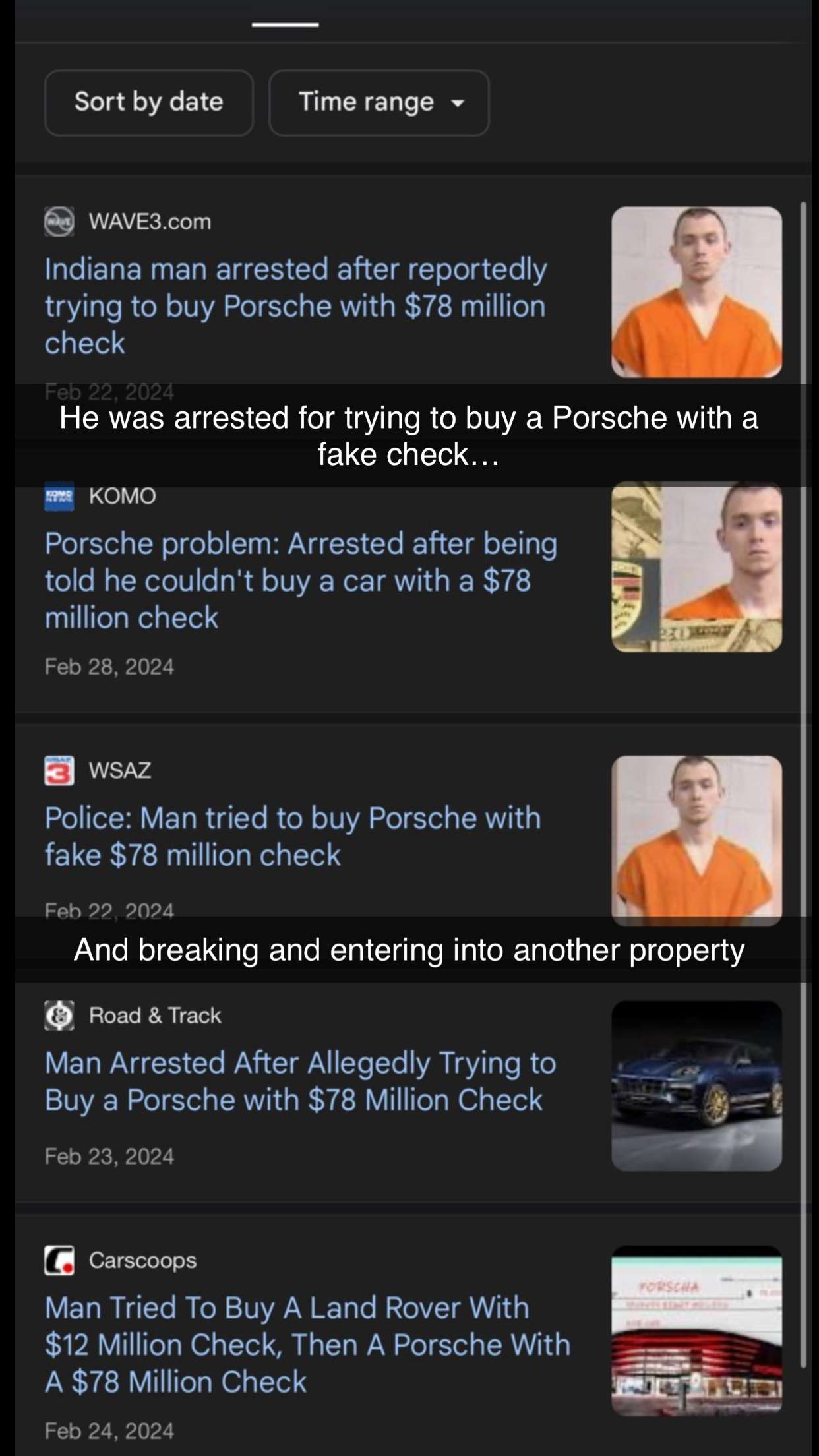
Task: Open the Carscoops Land Rover check story
Action: 307,1344
